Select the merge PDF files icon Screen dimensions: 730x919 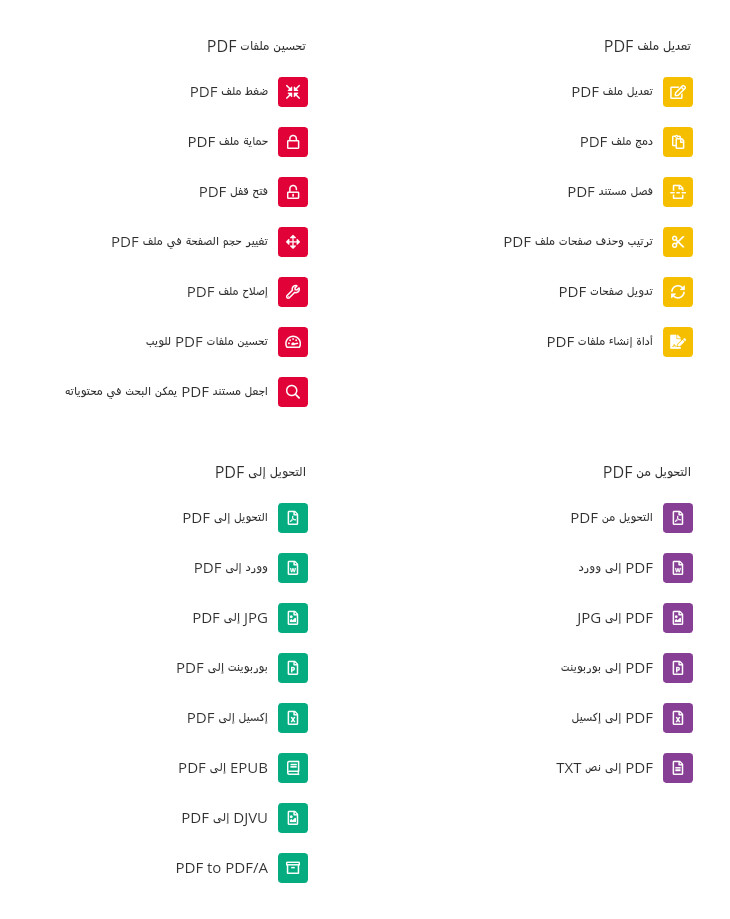coord(677,142)
